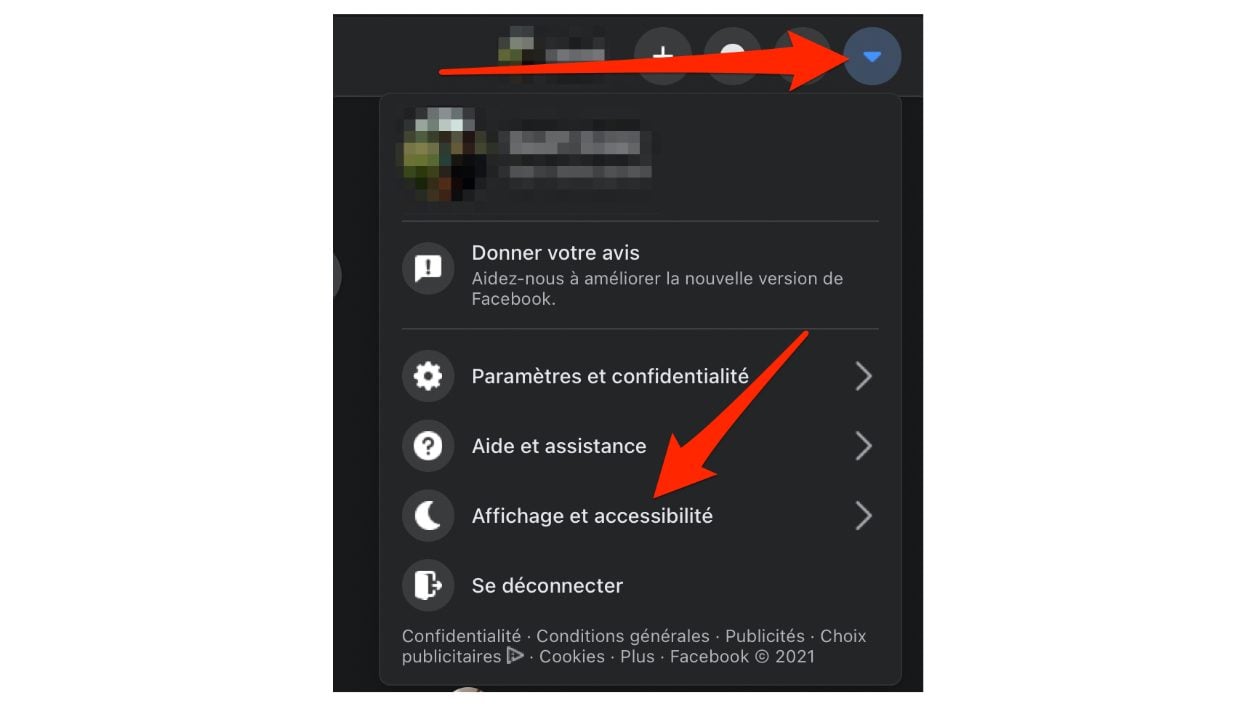Open the Confidentialité footer link
Screen dimensions: 1256x708
(461, 636)
